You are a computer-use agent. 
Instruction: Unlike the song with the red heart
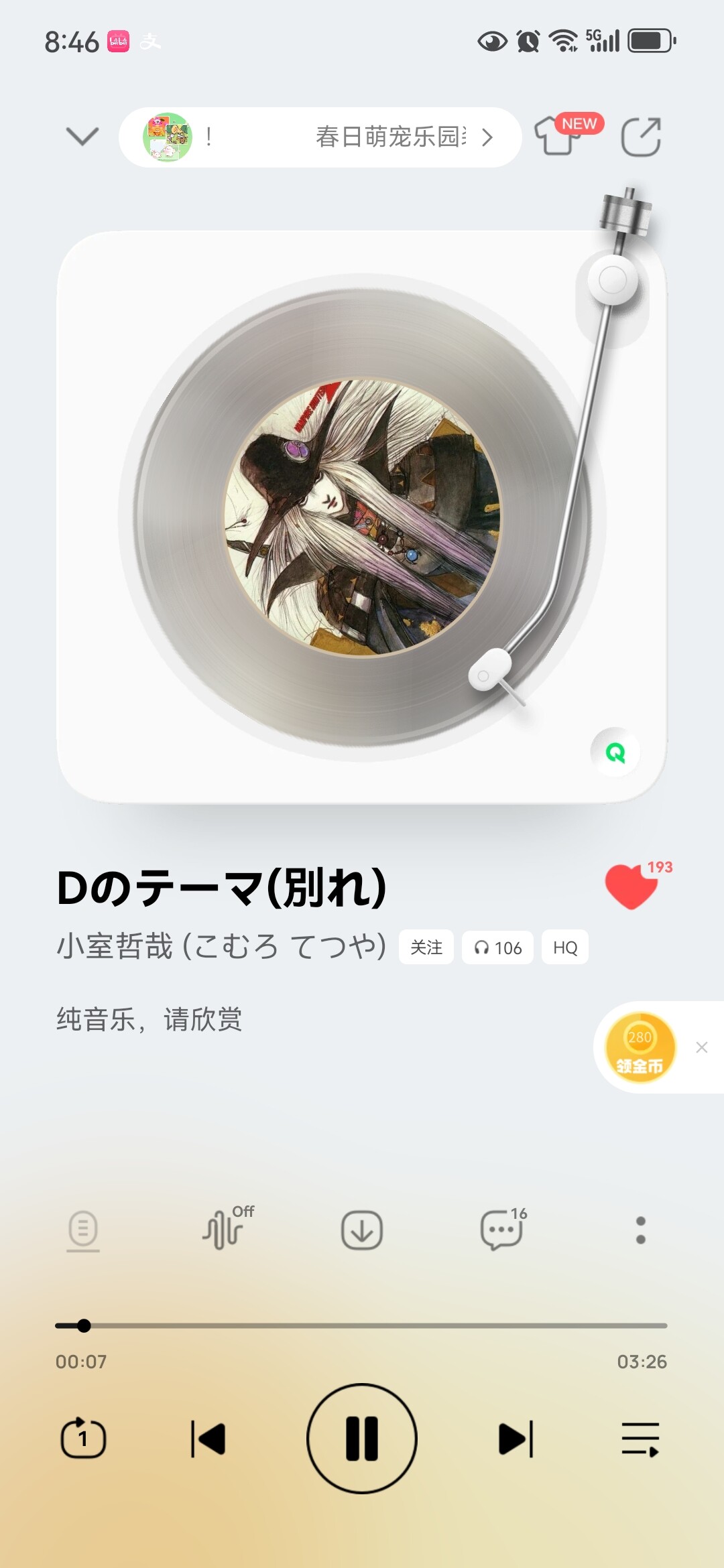coord(631,887)
